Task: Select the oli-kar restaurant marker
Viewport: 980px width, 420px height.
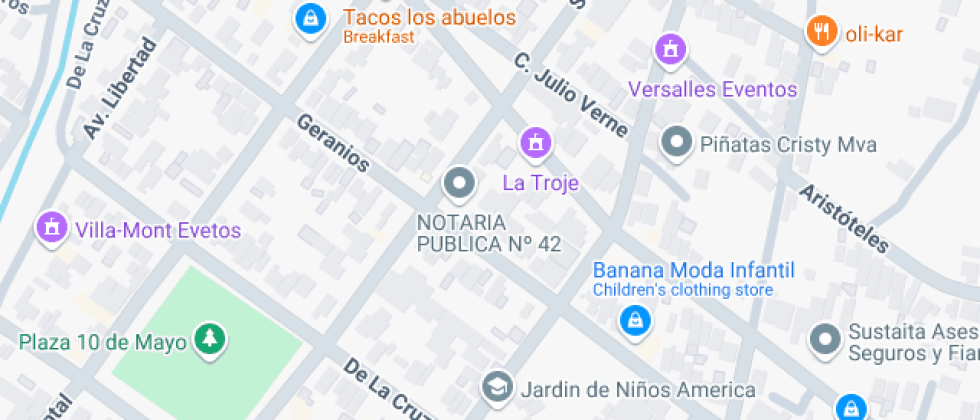Action: (x=822, y=32)
